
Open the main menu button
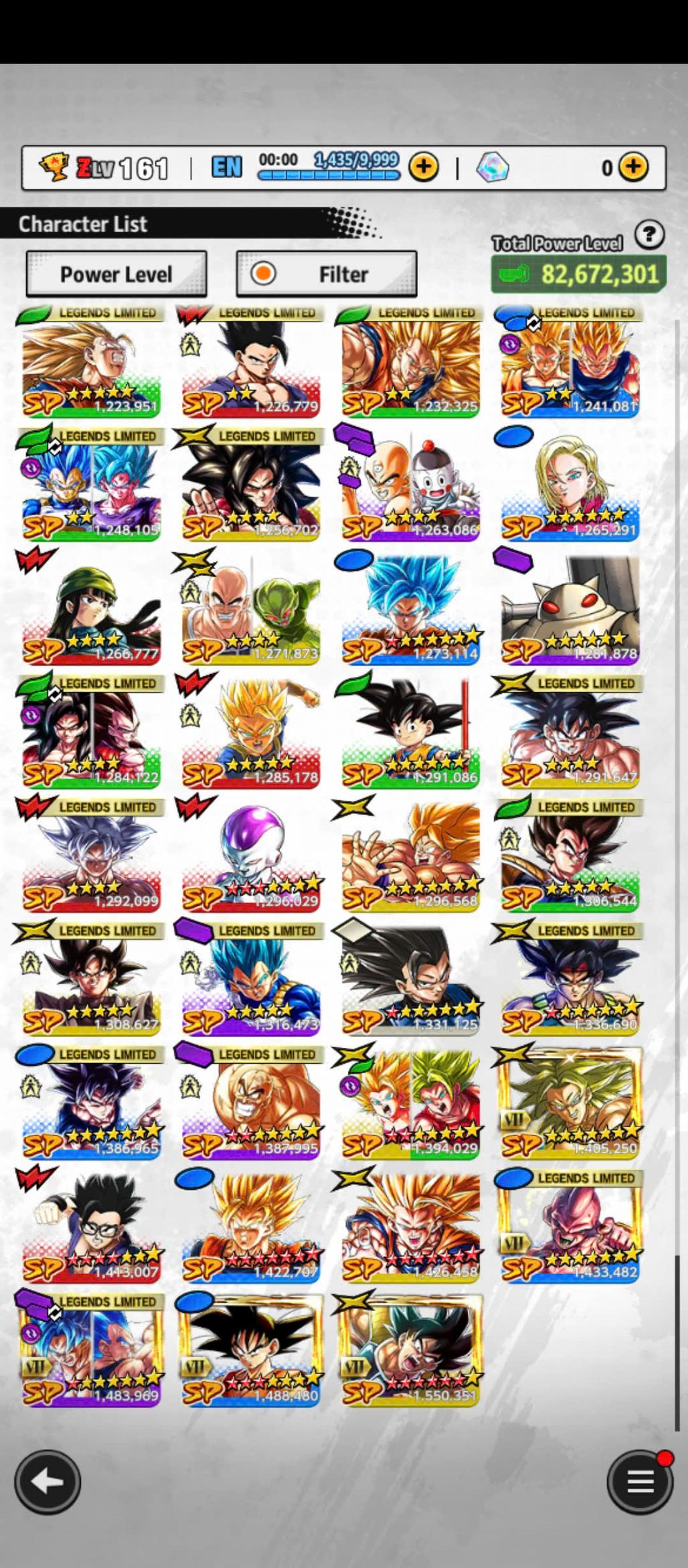[639, 1482]
